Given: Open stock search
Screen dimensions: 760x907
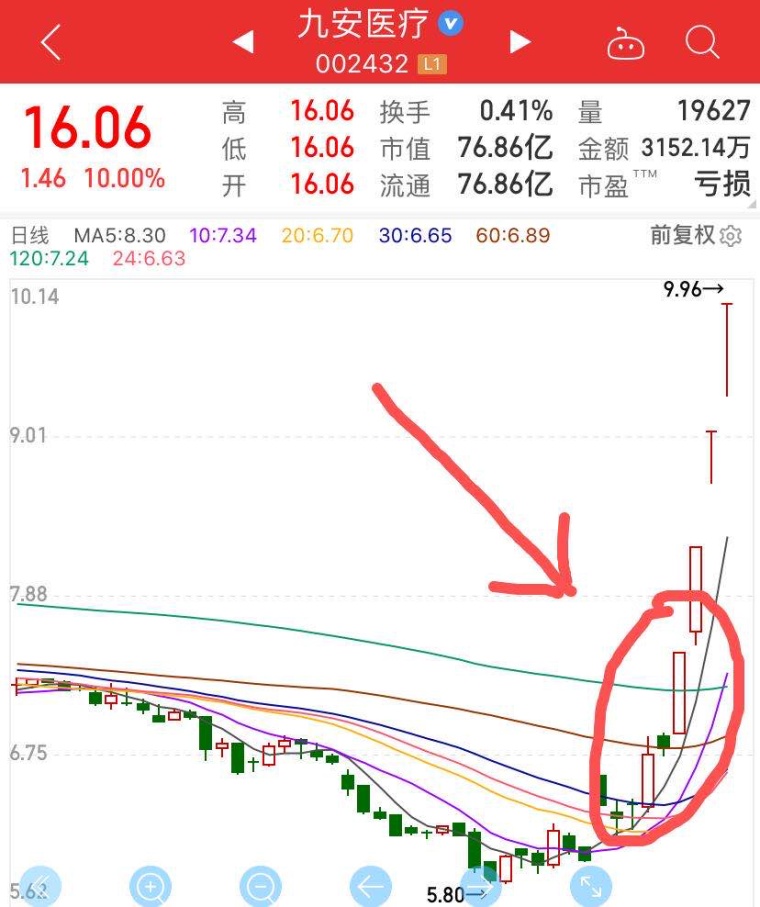Looking at the screenshot, I should pyautogui.click(x=702, y=42).
